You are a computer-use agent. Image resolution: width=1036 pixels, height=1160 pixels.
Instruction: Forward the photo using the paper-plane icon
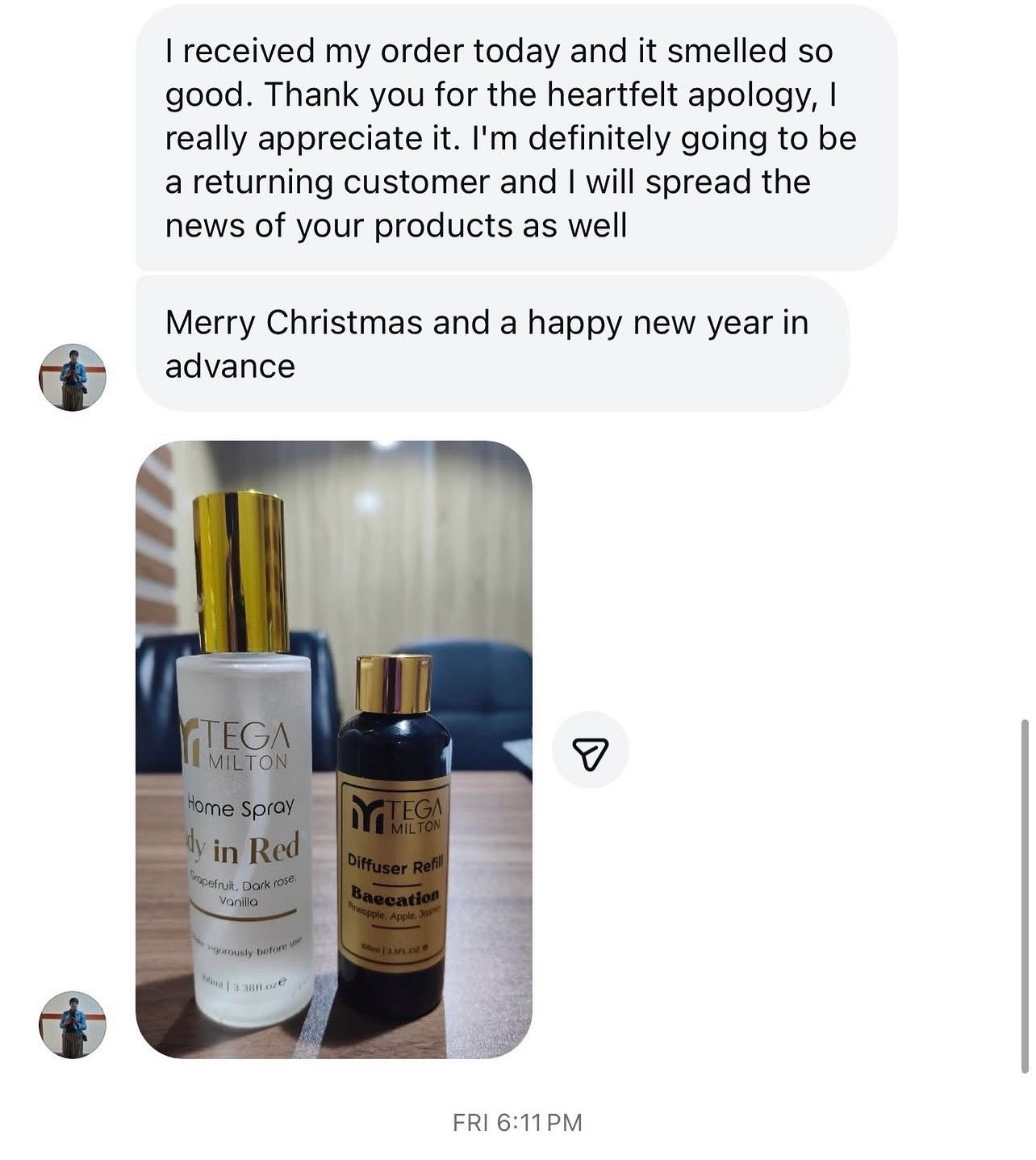(x=590, y=749)
